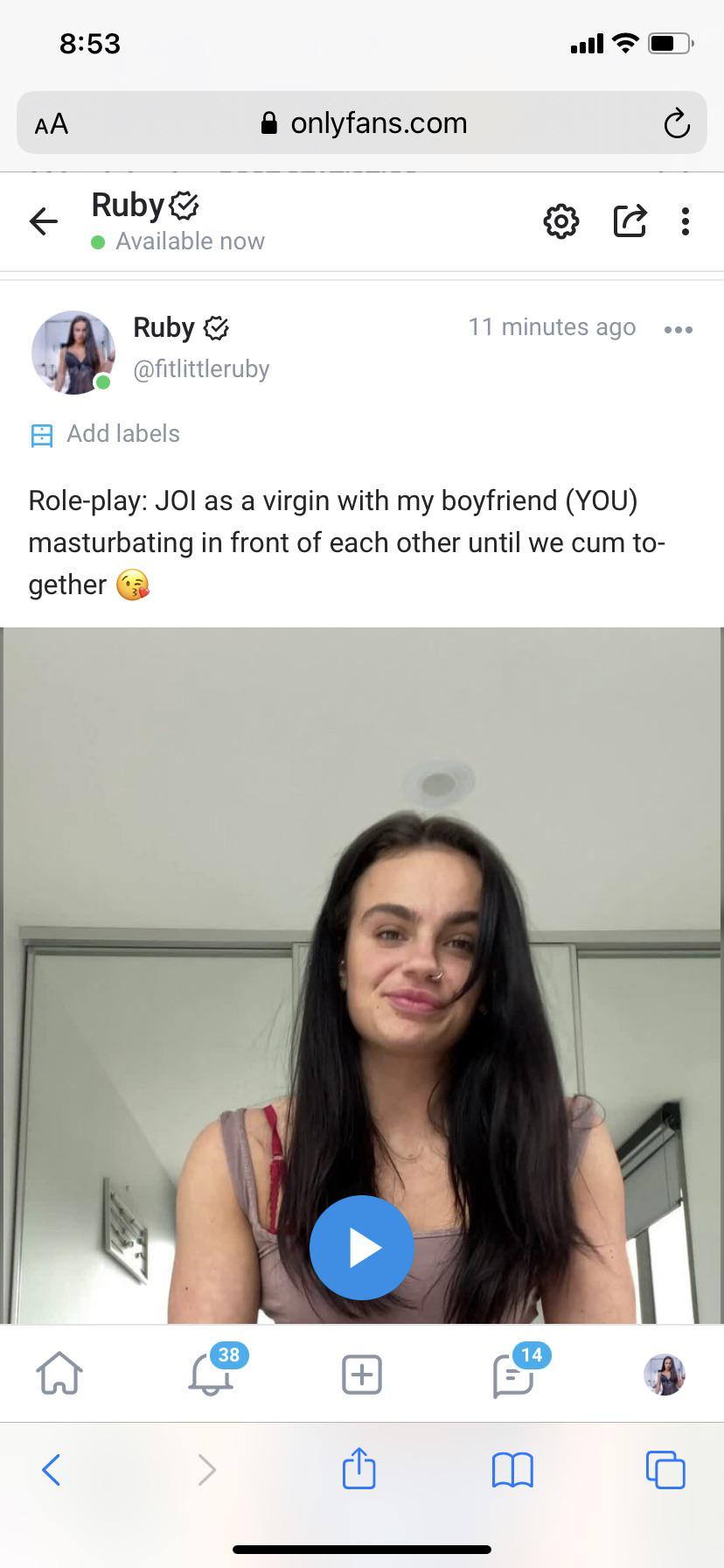Tap the new post plus icon
This screenshot has width=724, height=1568.
click(361, 1374)
